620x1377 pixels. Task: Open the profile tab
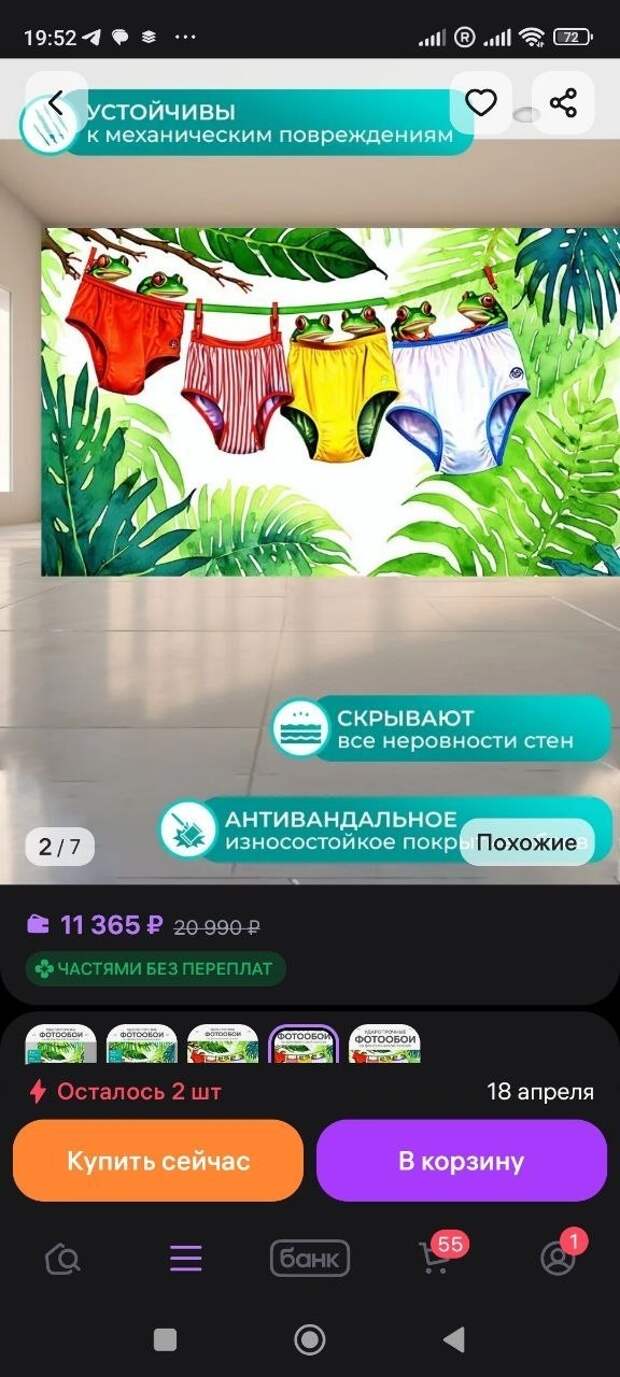(558, 1258)
